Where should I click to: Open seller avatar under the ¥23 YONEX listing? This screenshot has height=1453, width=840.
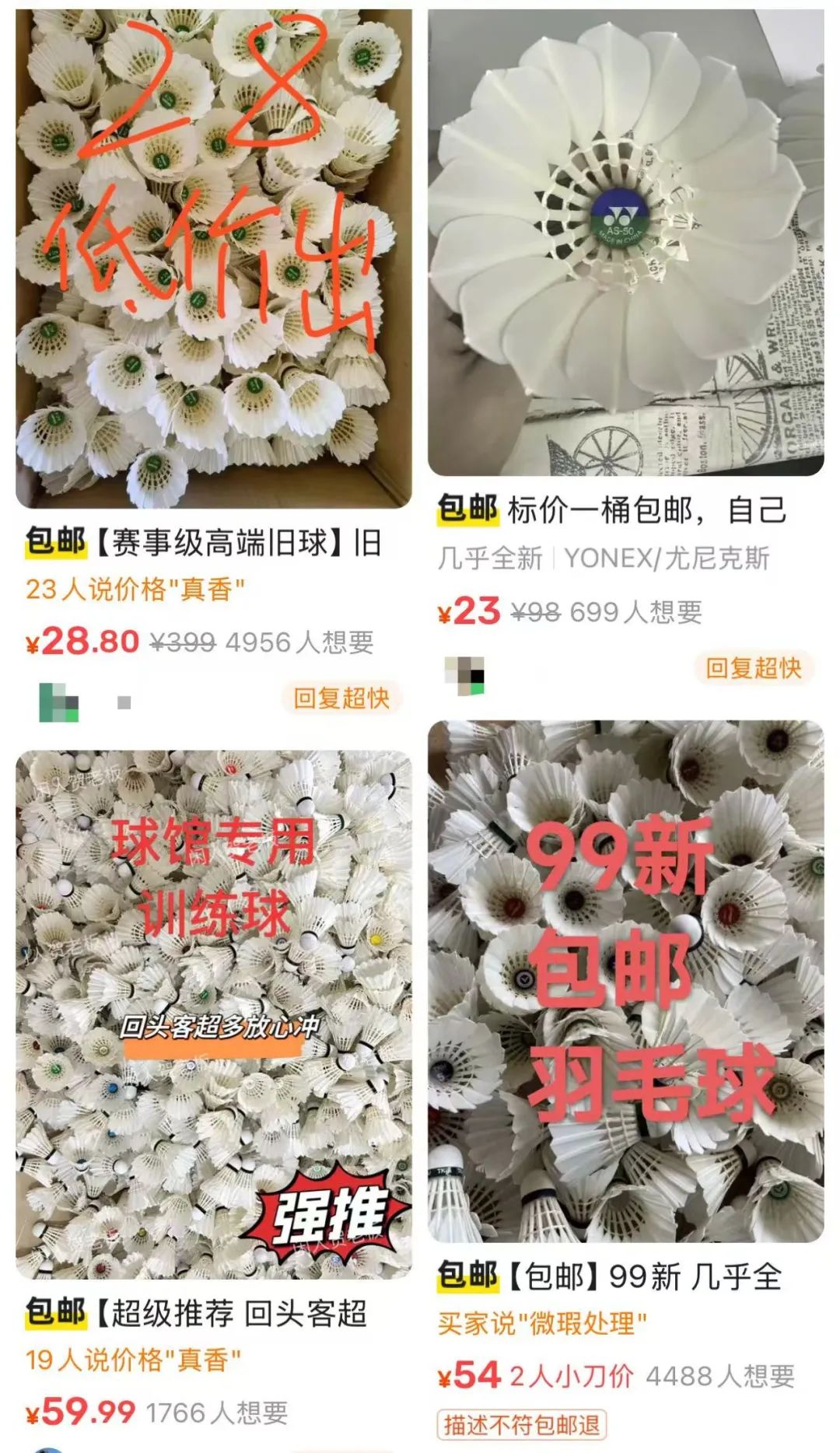(464, 675)
